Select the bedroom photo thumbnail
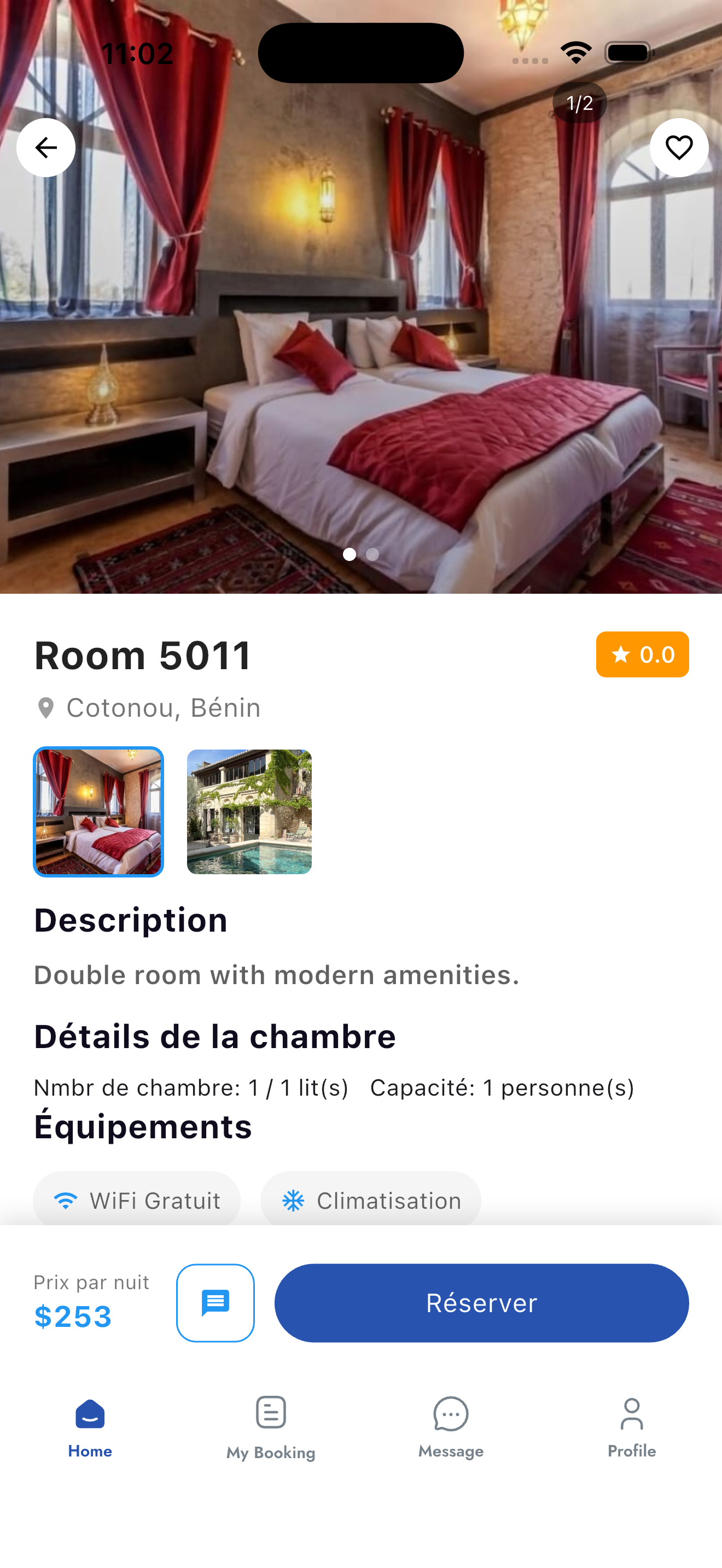 pyautogui.click(x=98, y=811)
